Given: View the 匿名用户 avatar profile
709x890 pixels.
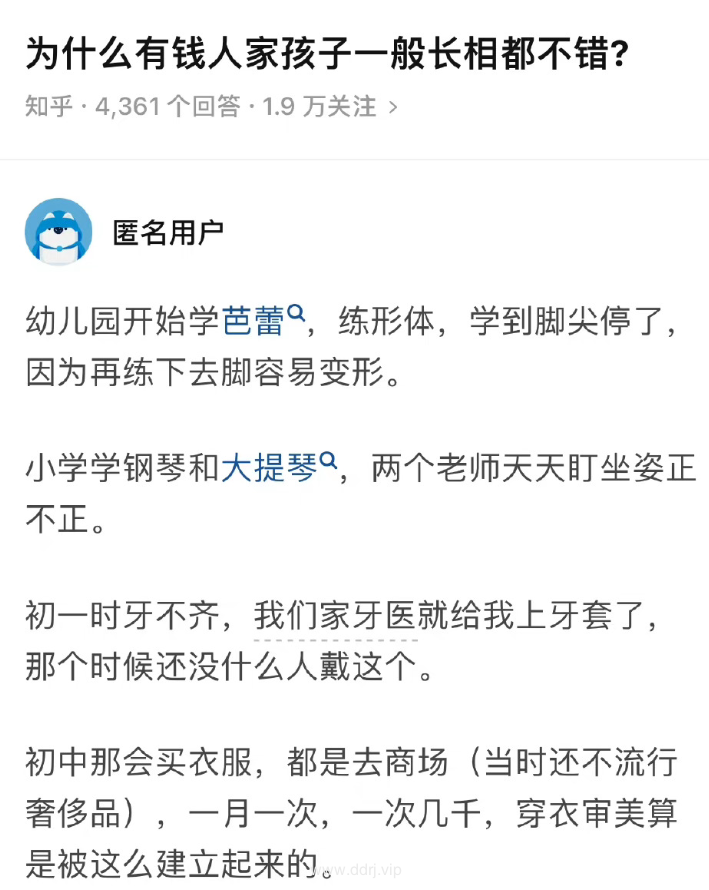Looking at the screenshot, I should pos(59,232).
